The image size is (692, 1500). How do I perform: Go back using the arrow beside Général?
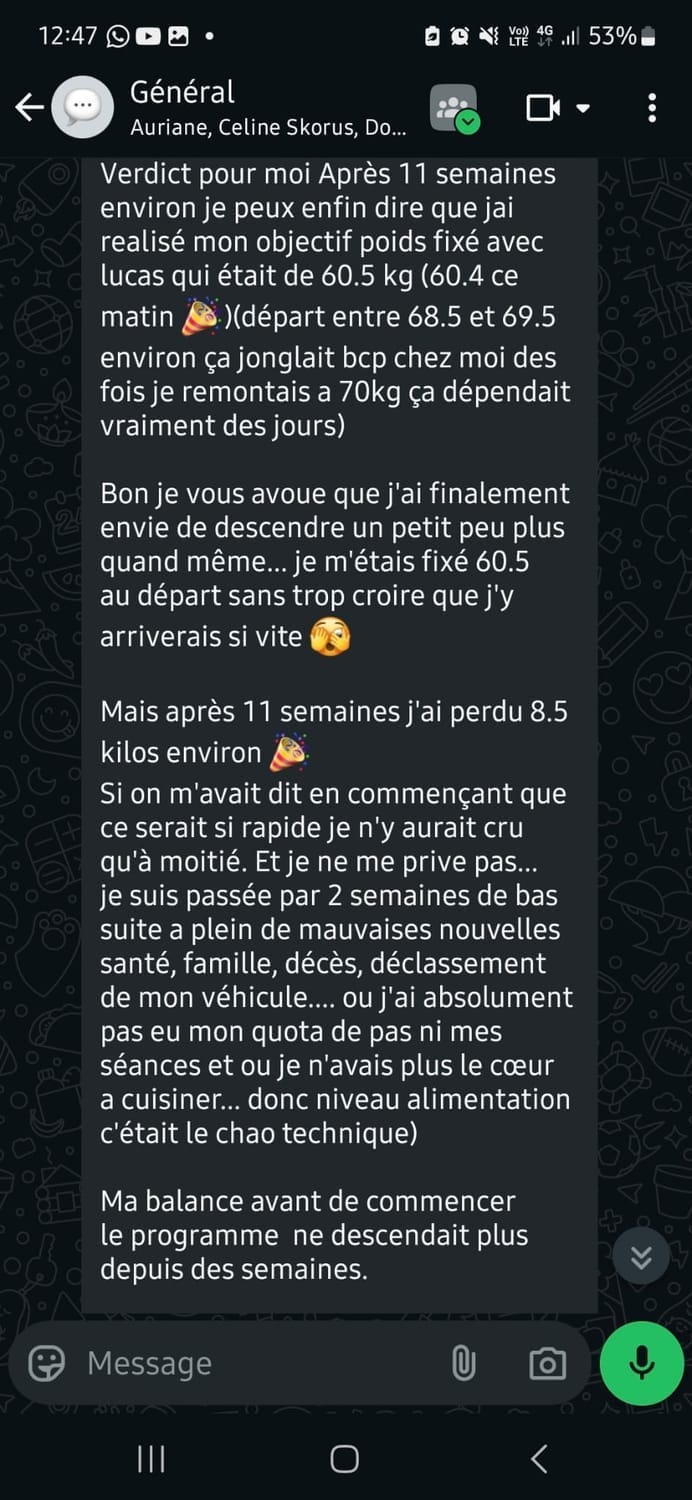29,107
